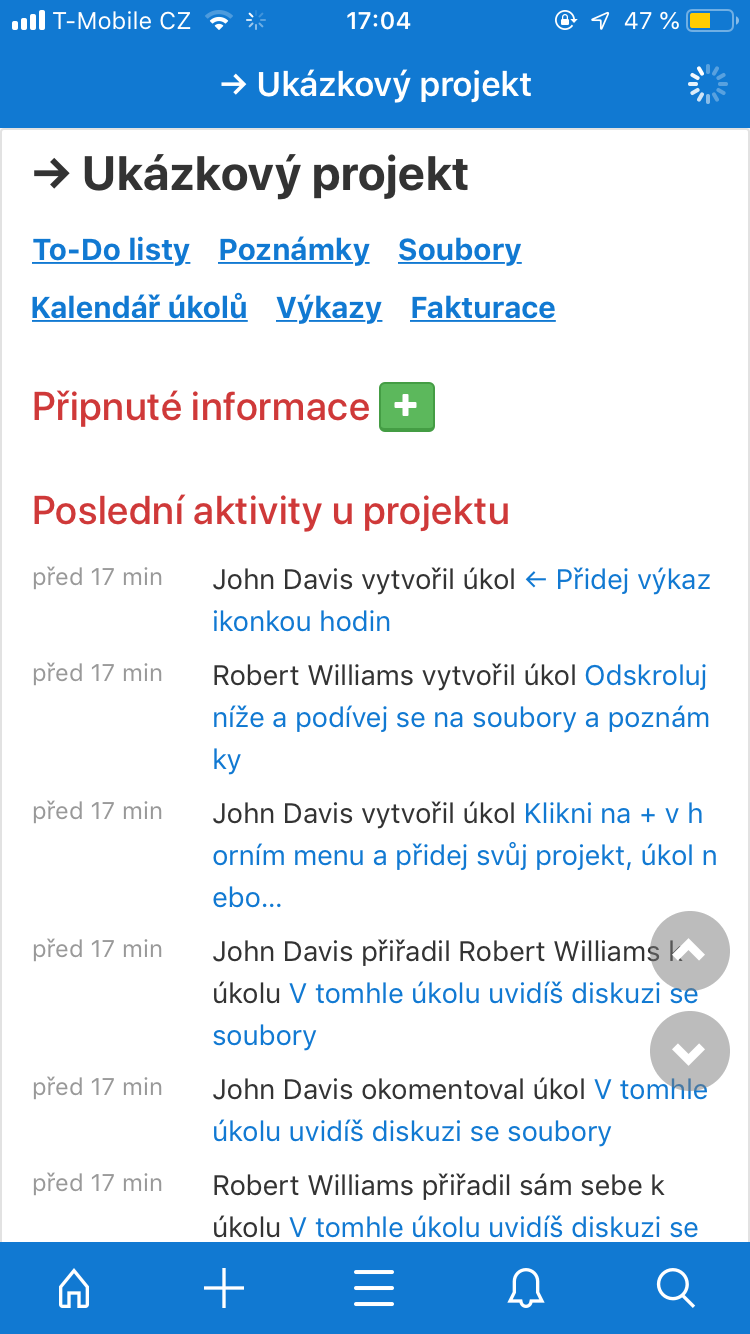This screenshot has height=1334, width=750.
Task: Open the Poznámky link
Action: pyautogui.click(x=293, y=249)
